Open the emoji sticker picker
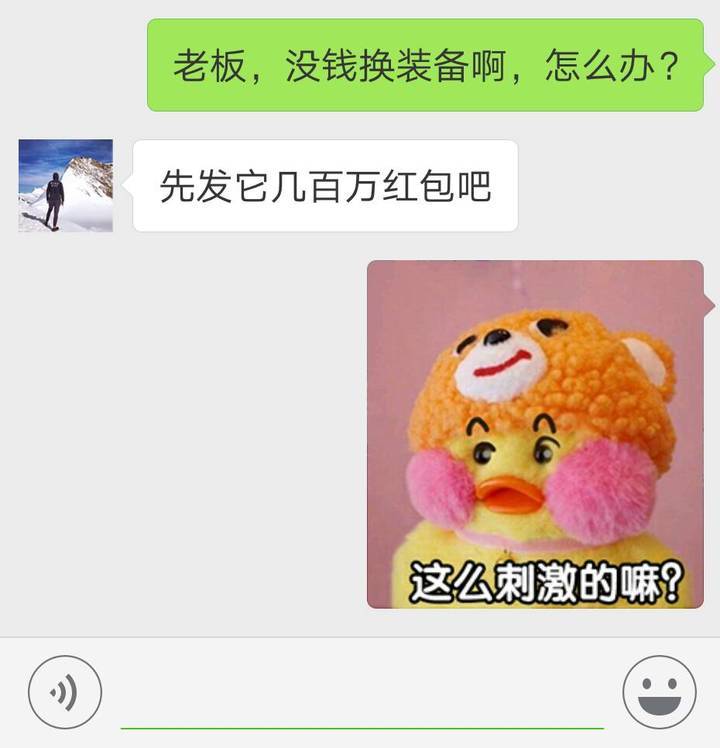This screenshot has width=720, height=748. click(659, 691)
